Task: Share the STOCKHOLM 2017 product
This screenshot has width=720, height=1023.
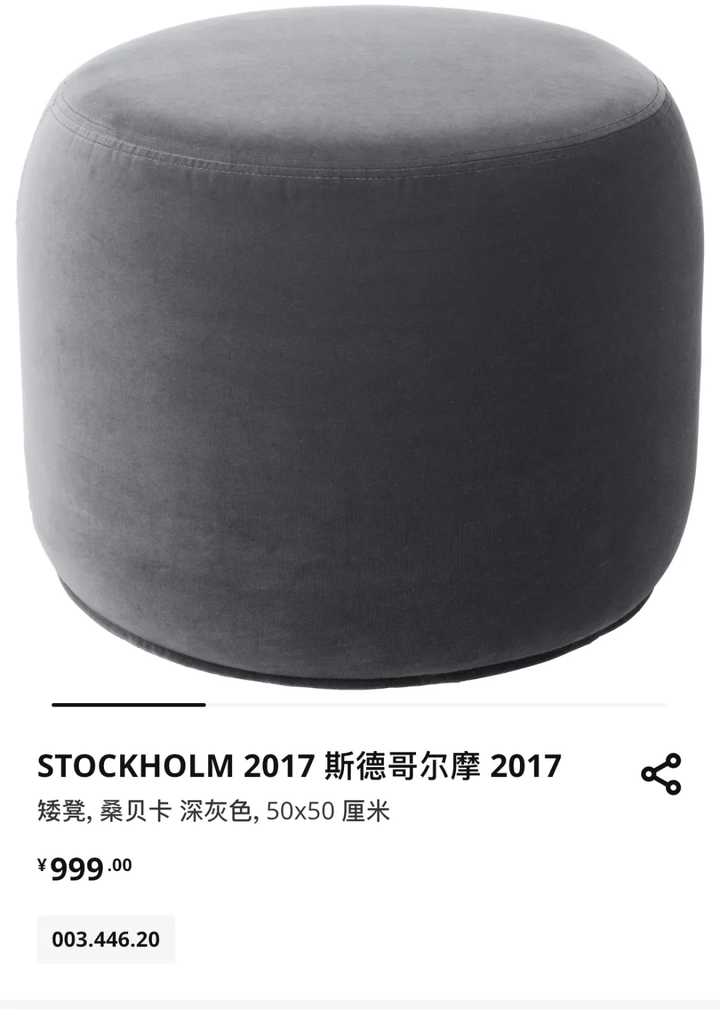Action: (661, 774)
